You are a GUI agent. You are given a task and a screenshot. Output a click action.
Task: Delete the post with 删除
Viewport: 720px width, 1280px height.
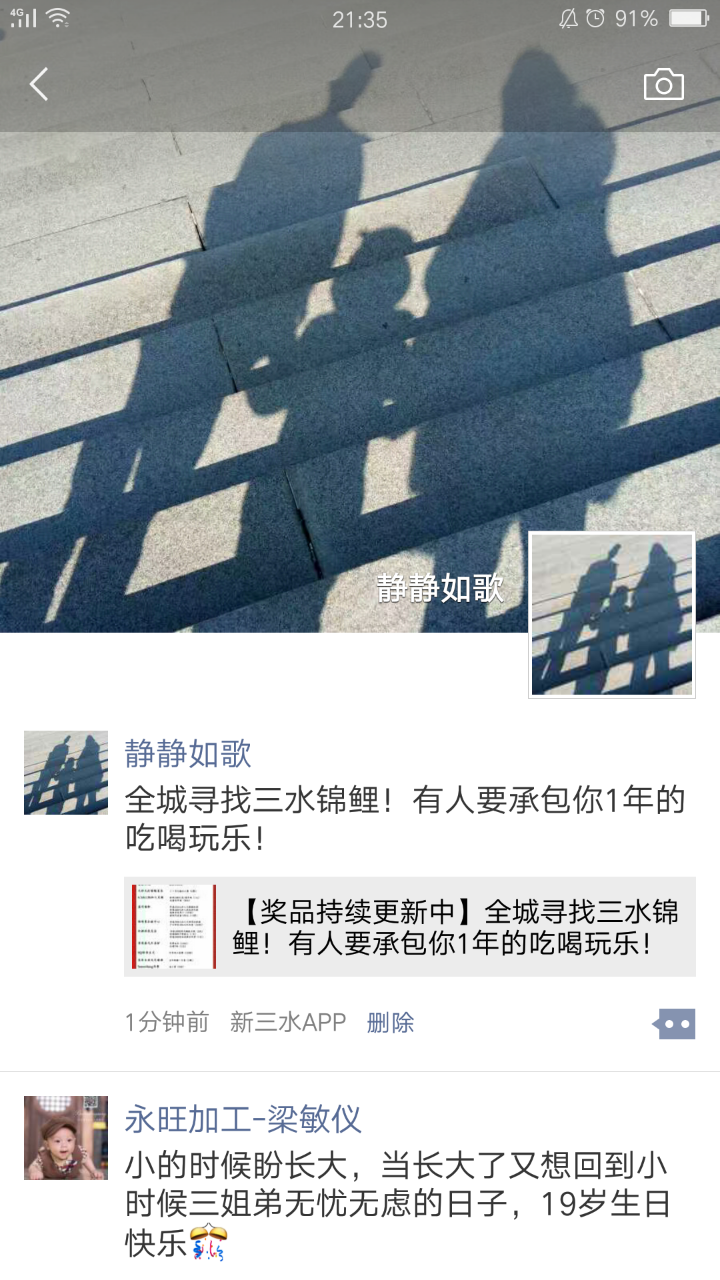[x=390, y=1022]
